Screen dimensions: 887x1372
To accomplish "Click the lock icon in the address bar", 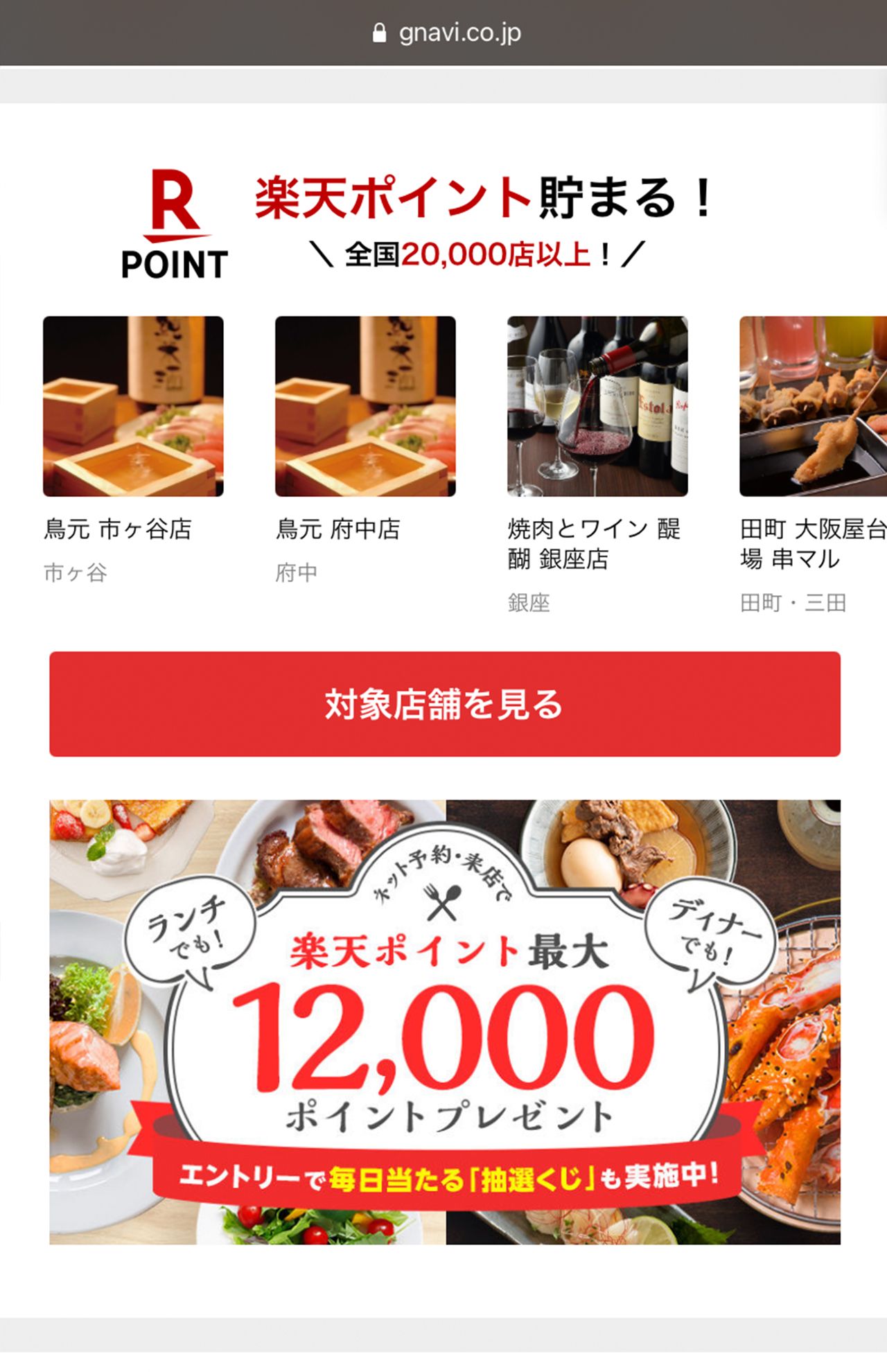I will [x=380, y=32].
